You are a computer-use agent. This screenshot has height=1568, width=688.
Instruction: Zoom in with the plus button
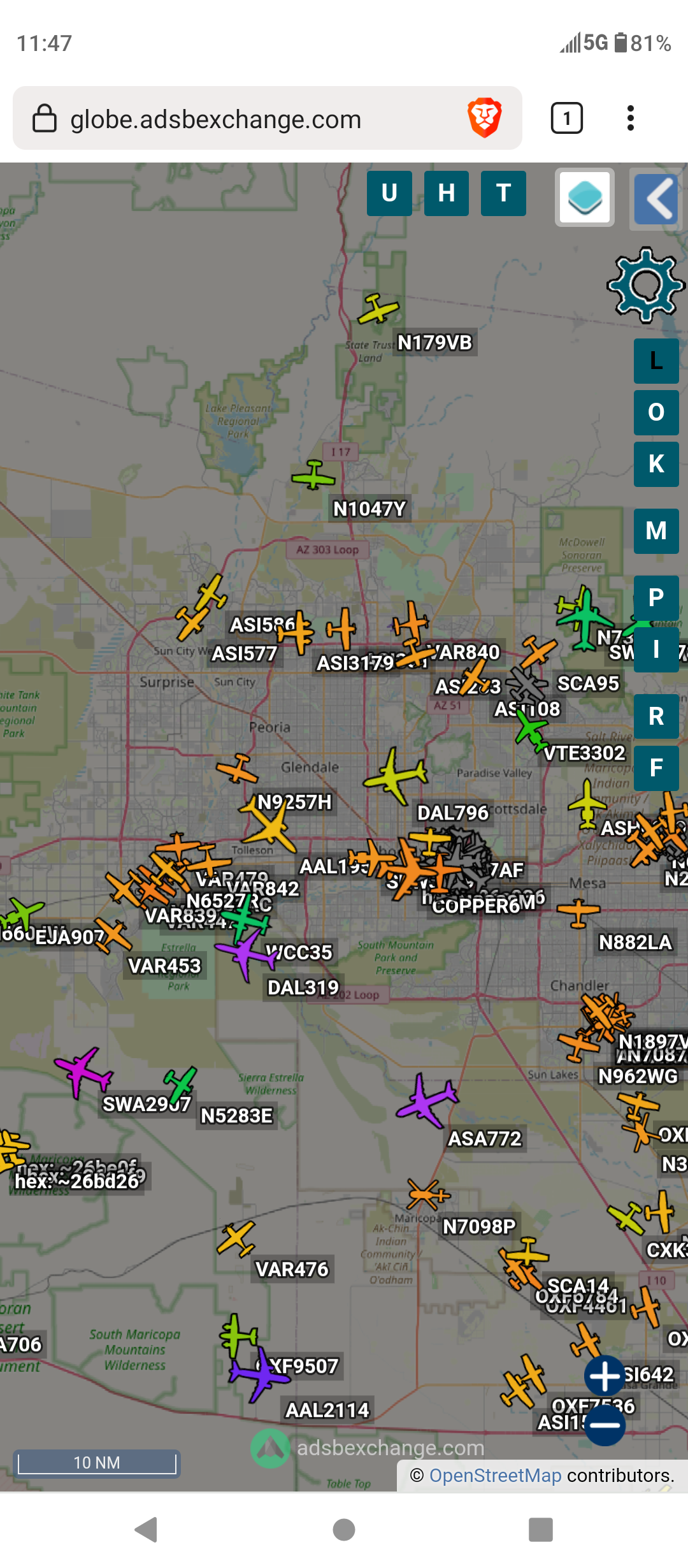pos(605,1376)
